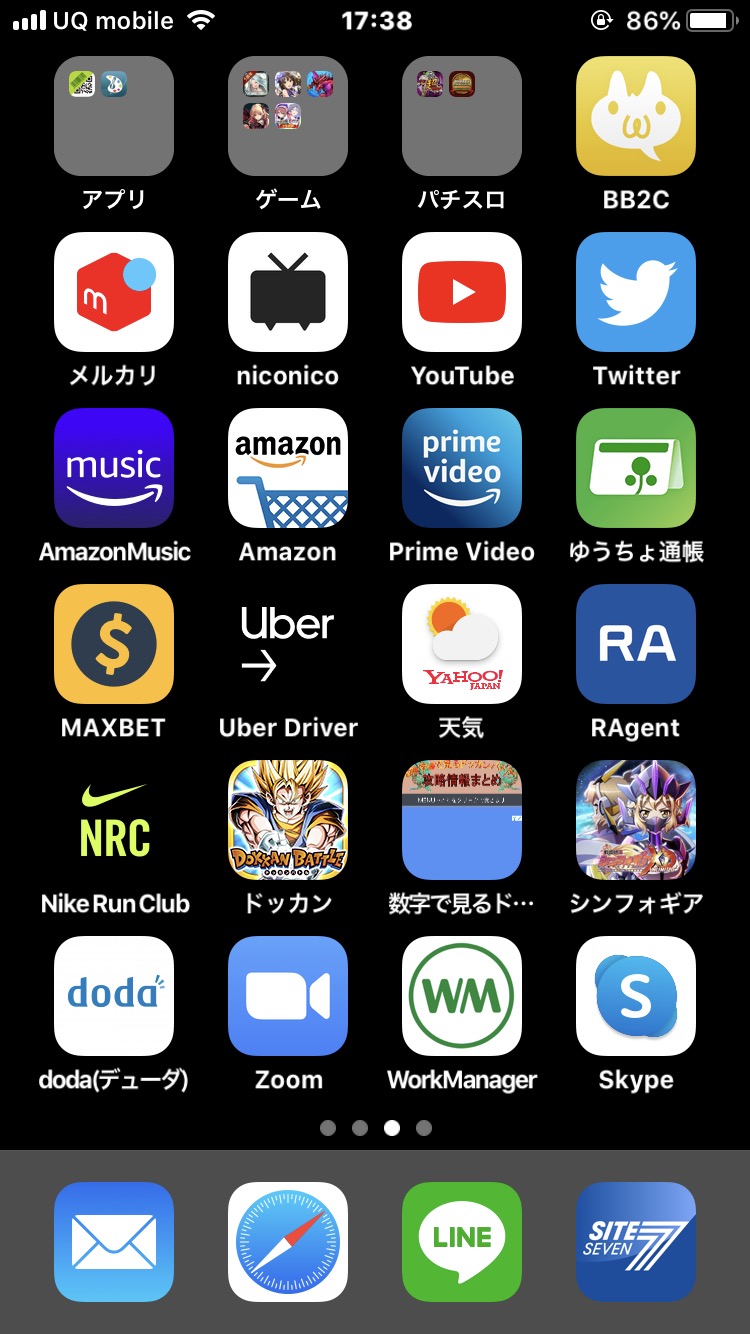Start the Zoom app
The image size is (750, 1334).
pyautogui.click(x=288, y=996)
